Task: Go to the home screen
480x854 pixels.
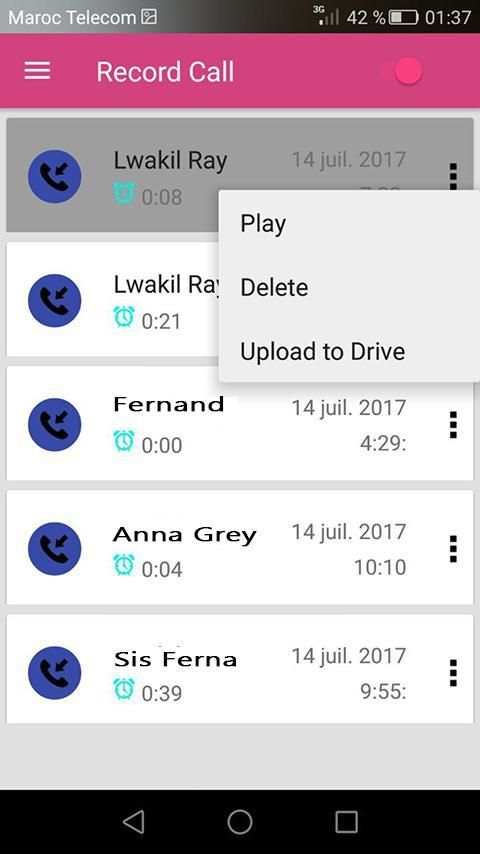Action: coord(240,822)
